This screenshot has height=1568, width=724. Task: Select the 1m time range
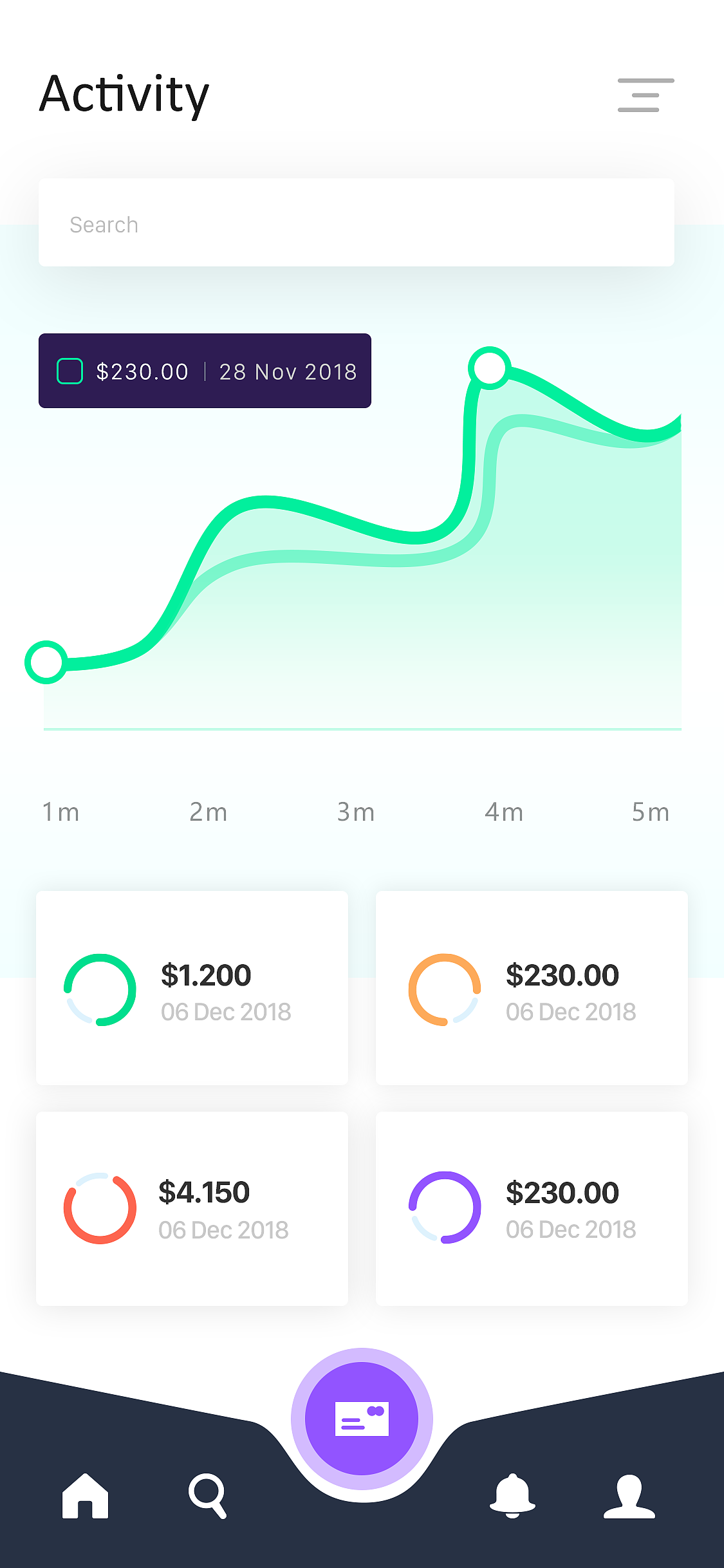click(60, 812)
